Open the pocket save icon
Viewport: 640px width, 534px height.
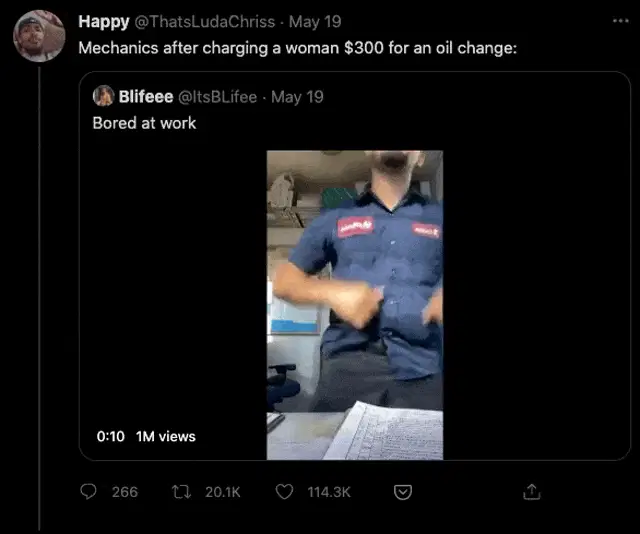(x=404, y=492)
